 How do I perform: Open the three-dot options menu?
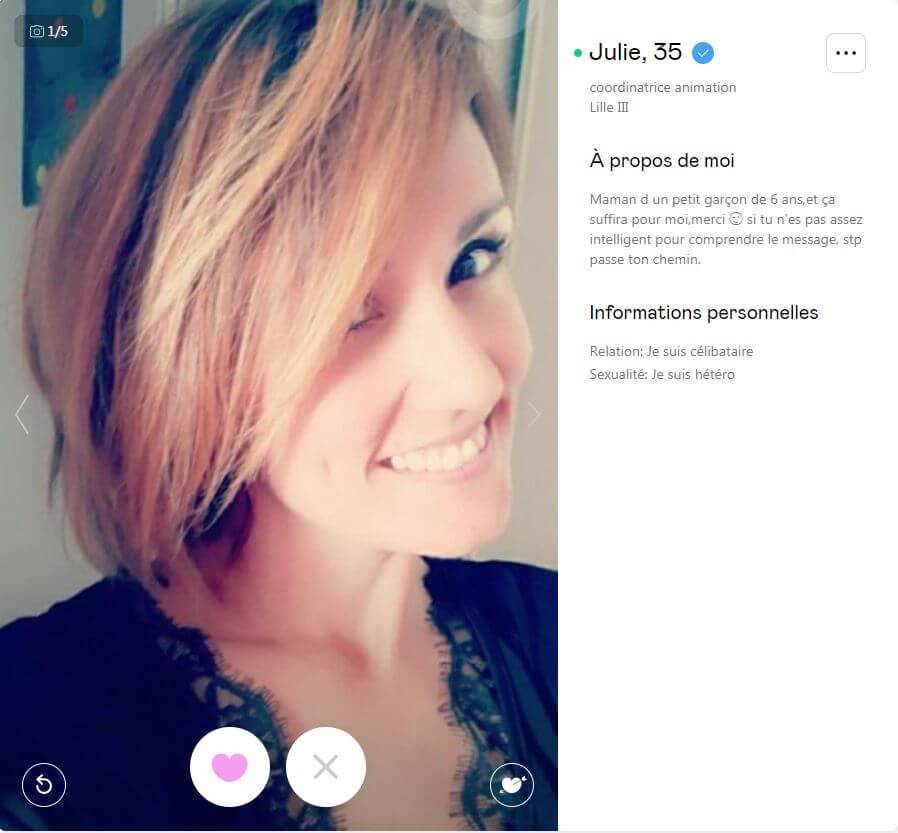pos(845,53)
